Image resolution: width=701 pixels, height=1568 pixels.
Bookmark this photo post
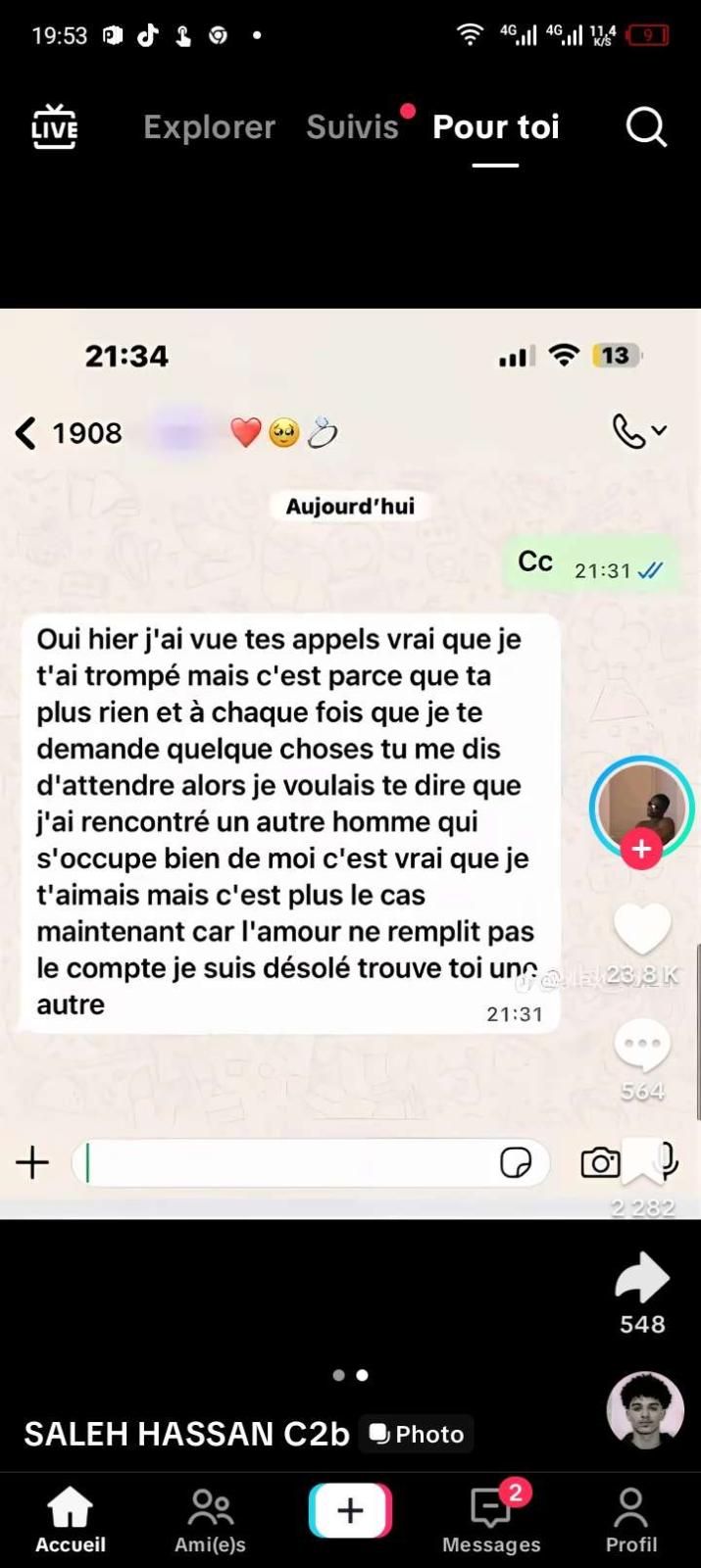(642, 1163)
